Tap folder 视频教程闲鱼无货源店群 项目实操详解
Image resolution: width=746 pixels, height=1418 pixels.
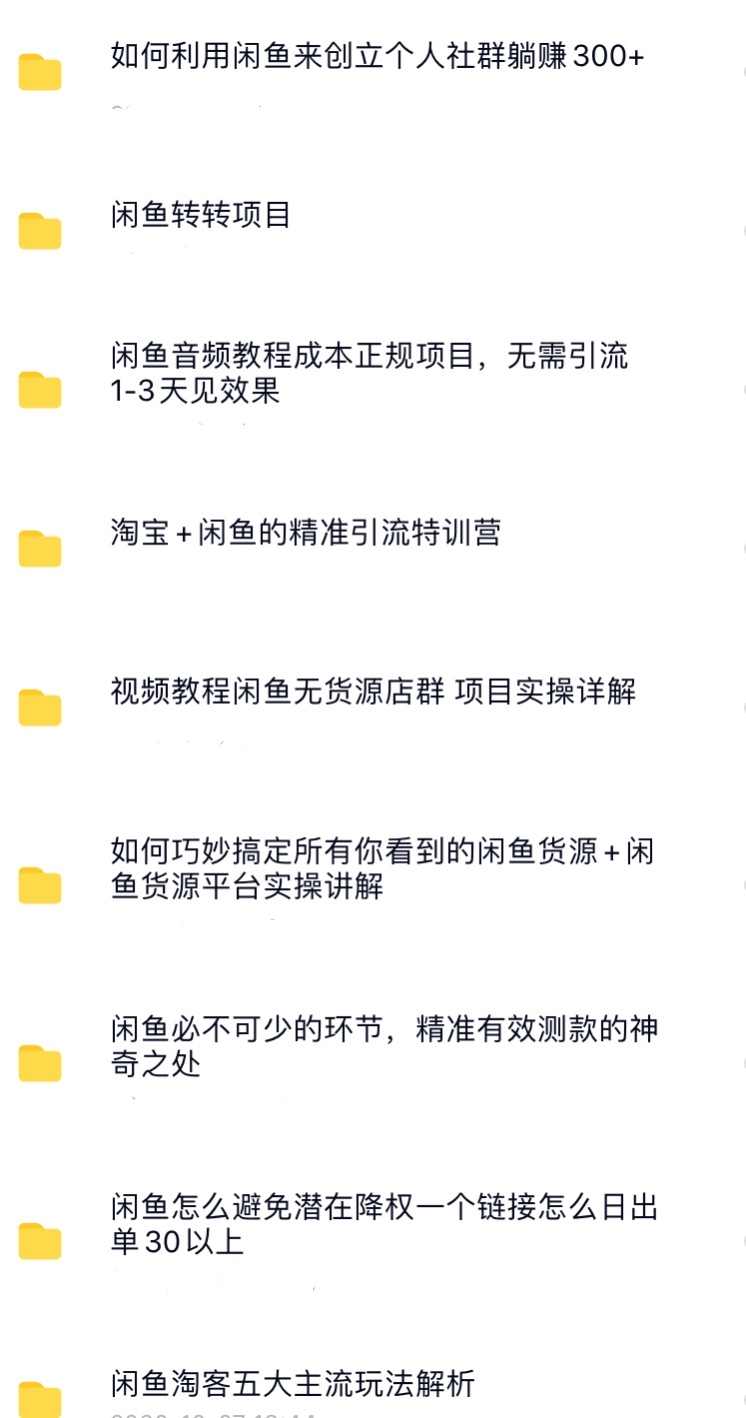click(x=373, y=692)
